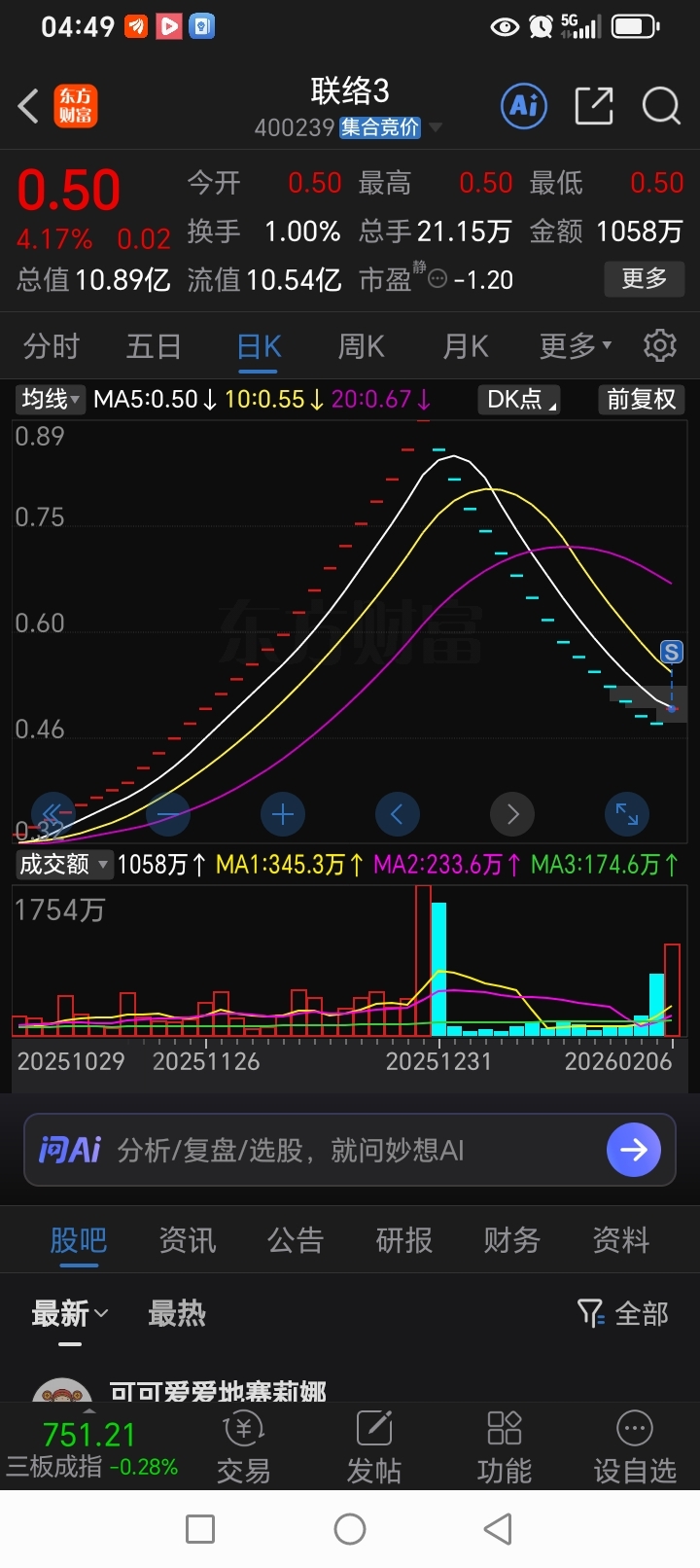Image resolution: width=700 pixels, height=1568 pixels.
Task: Open chart settings gear
Action: pyautogui.click(x=660, y=346)
